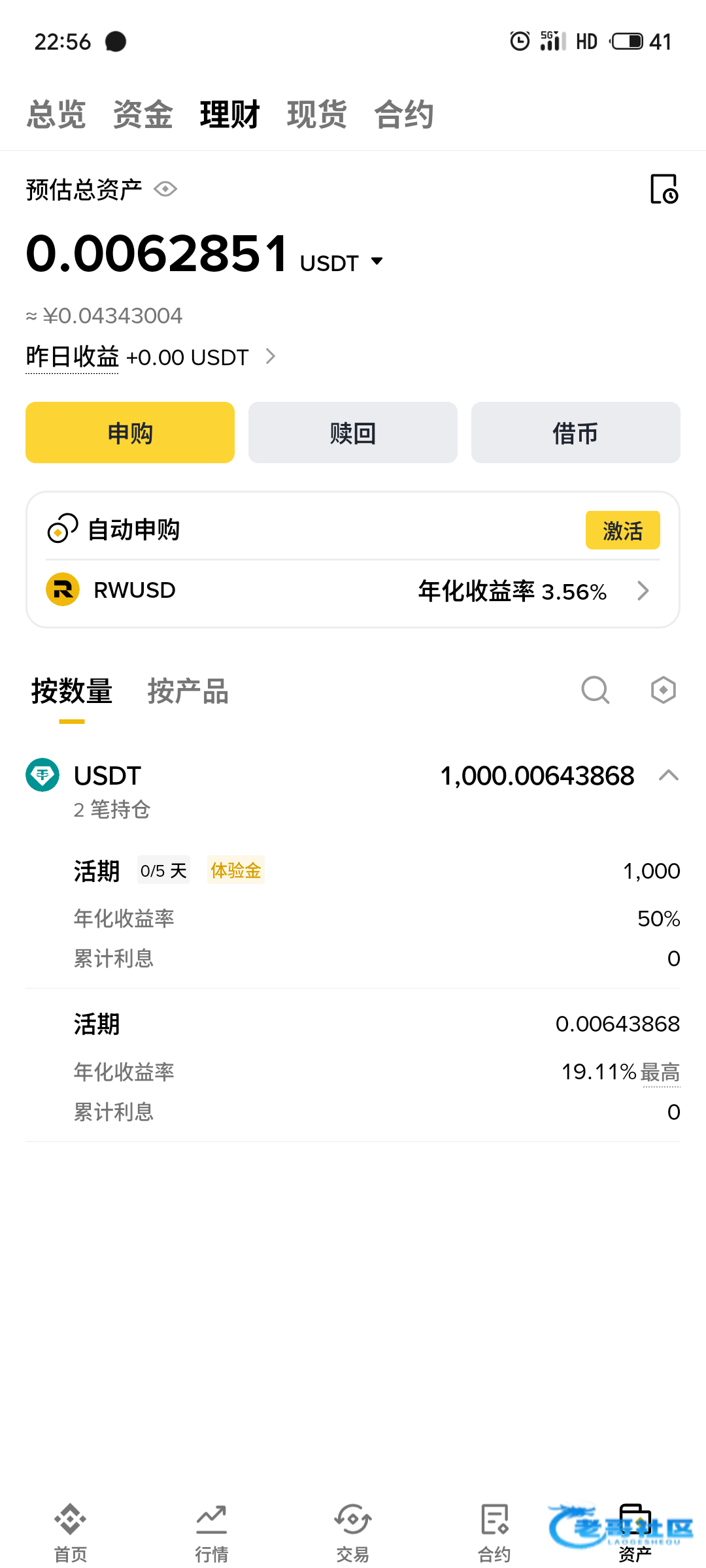Tap the 赎回 redeem button

point(353,433)
